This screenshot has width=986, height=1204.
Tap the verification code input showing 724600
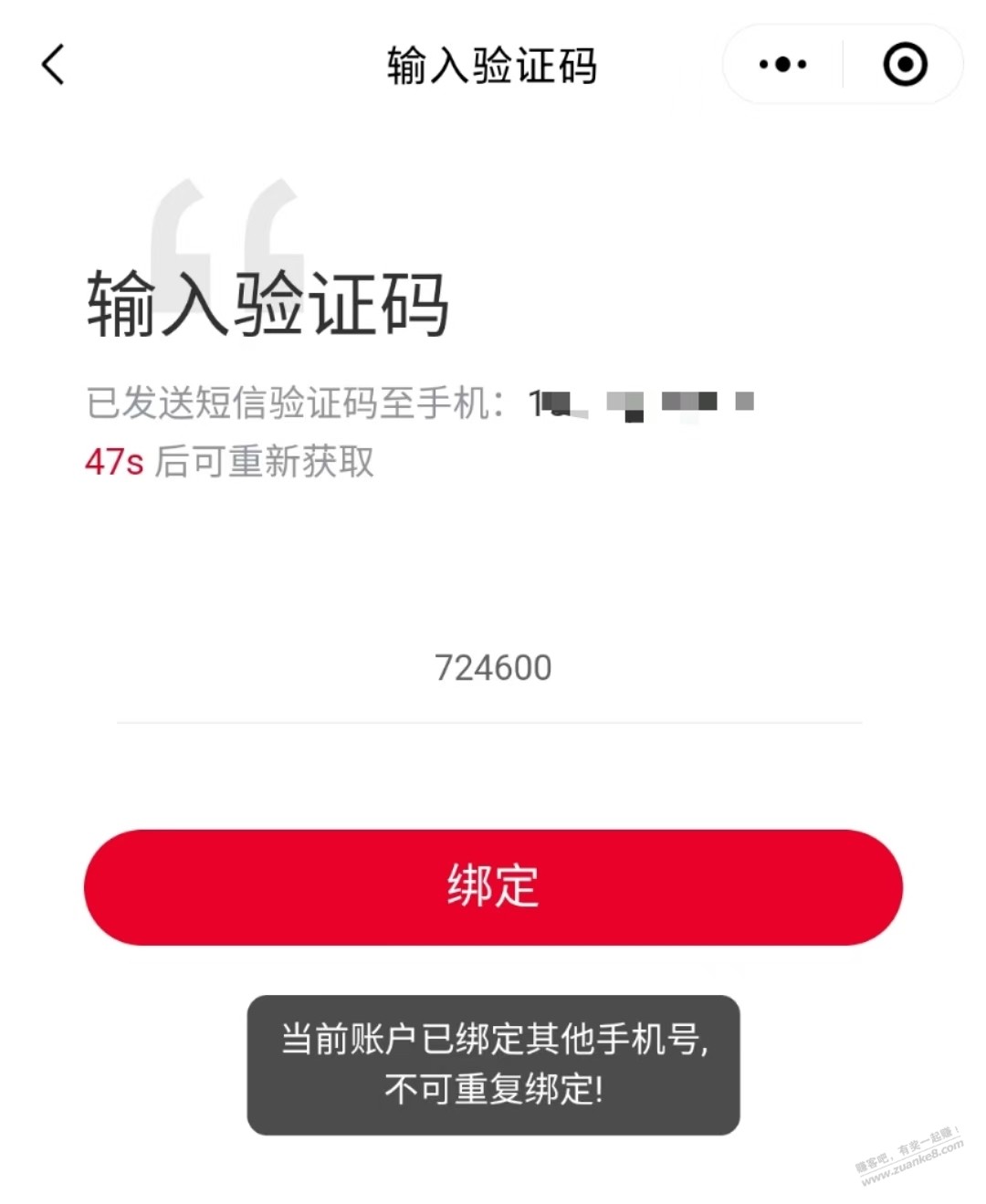coord(493,666)
